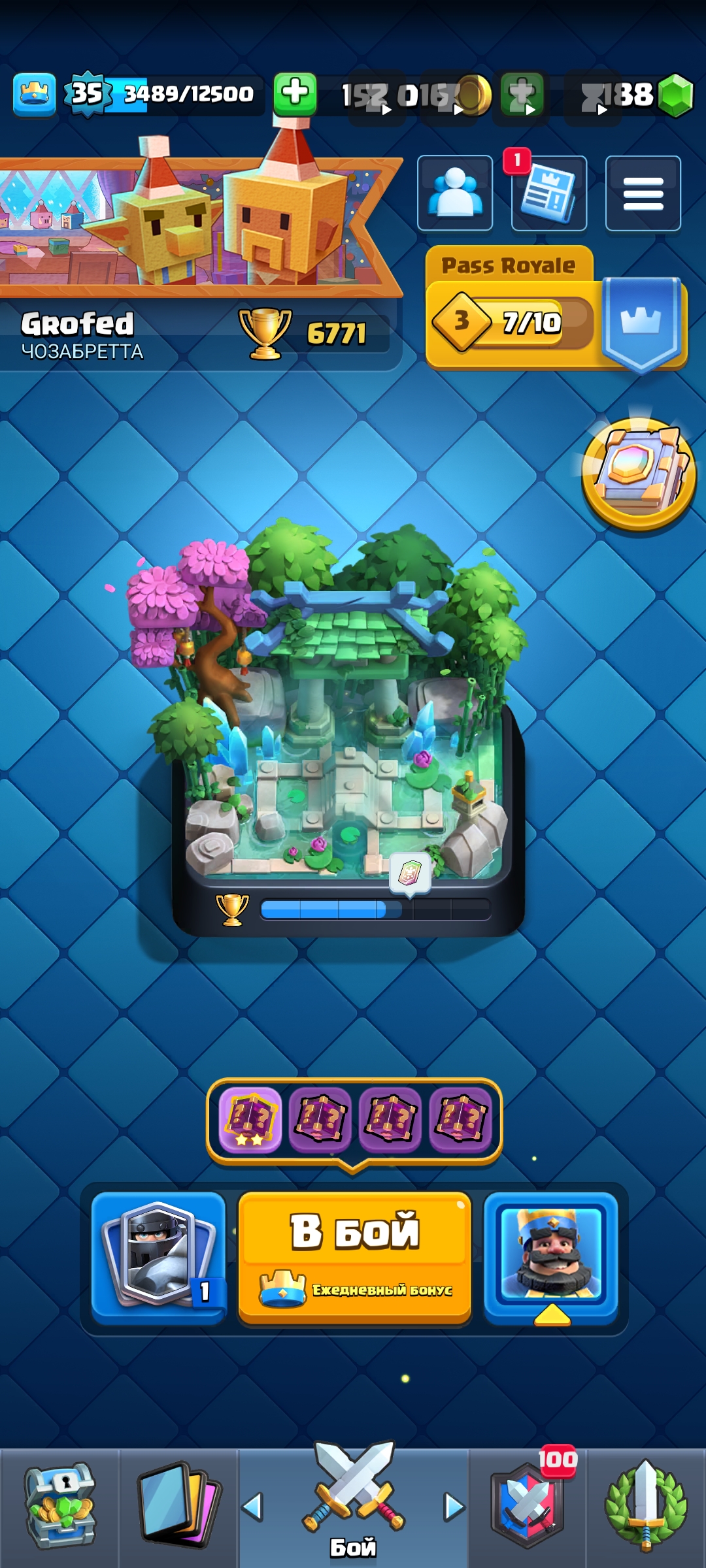Open the Grofed player profile banner

pyautogui.click(x=199, y=255)
